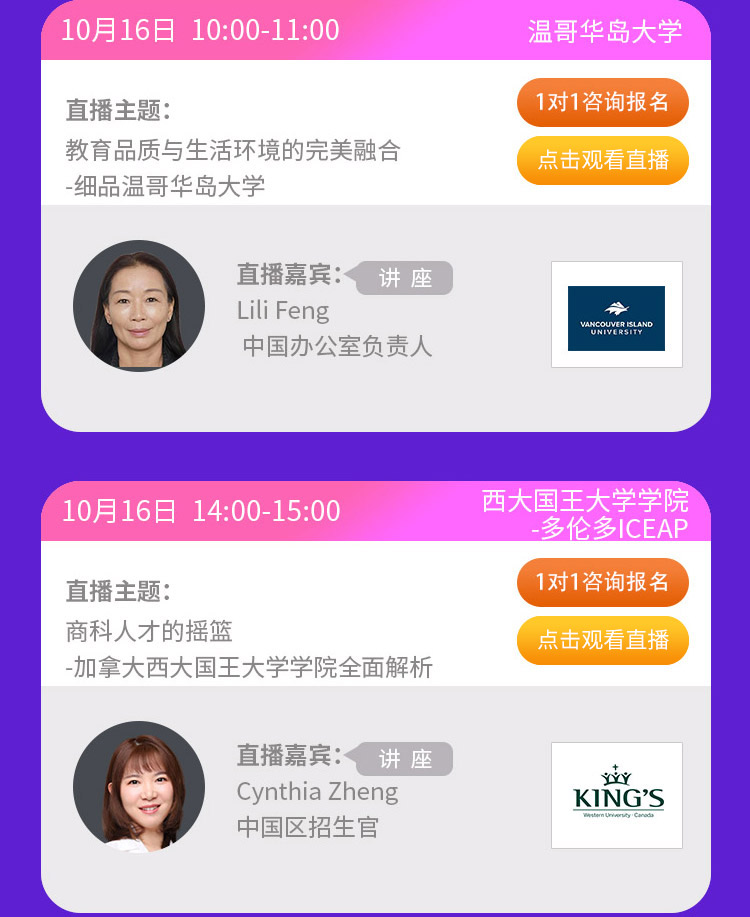
Task: Sign up for 1对1咨询 for 西大国王大学学院
Action: point(602,582)
